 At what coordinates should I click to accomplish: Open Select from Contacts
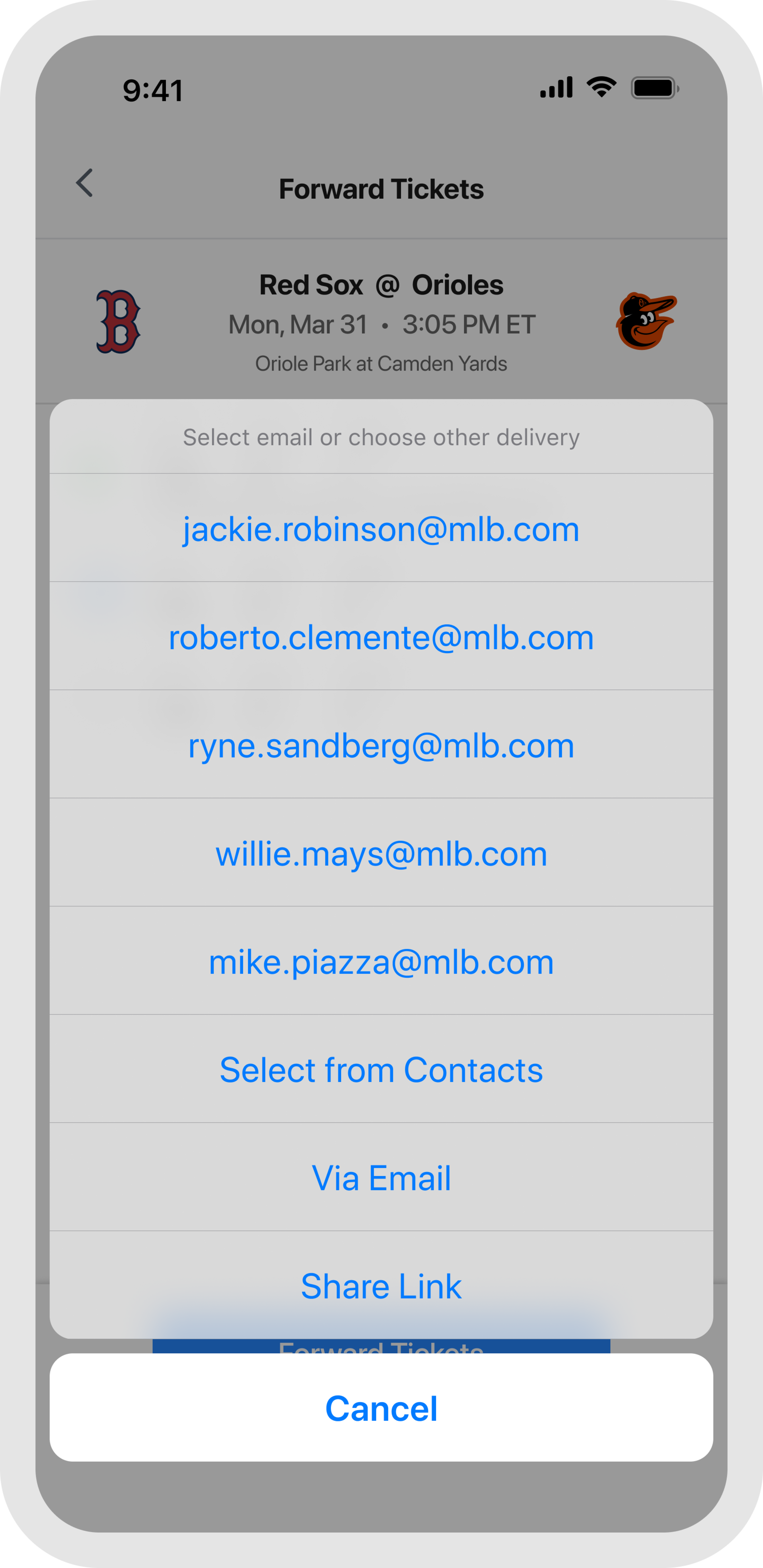pyautogui.click(x=381, y=1070)
